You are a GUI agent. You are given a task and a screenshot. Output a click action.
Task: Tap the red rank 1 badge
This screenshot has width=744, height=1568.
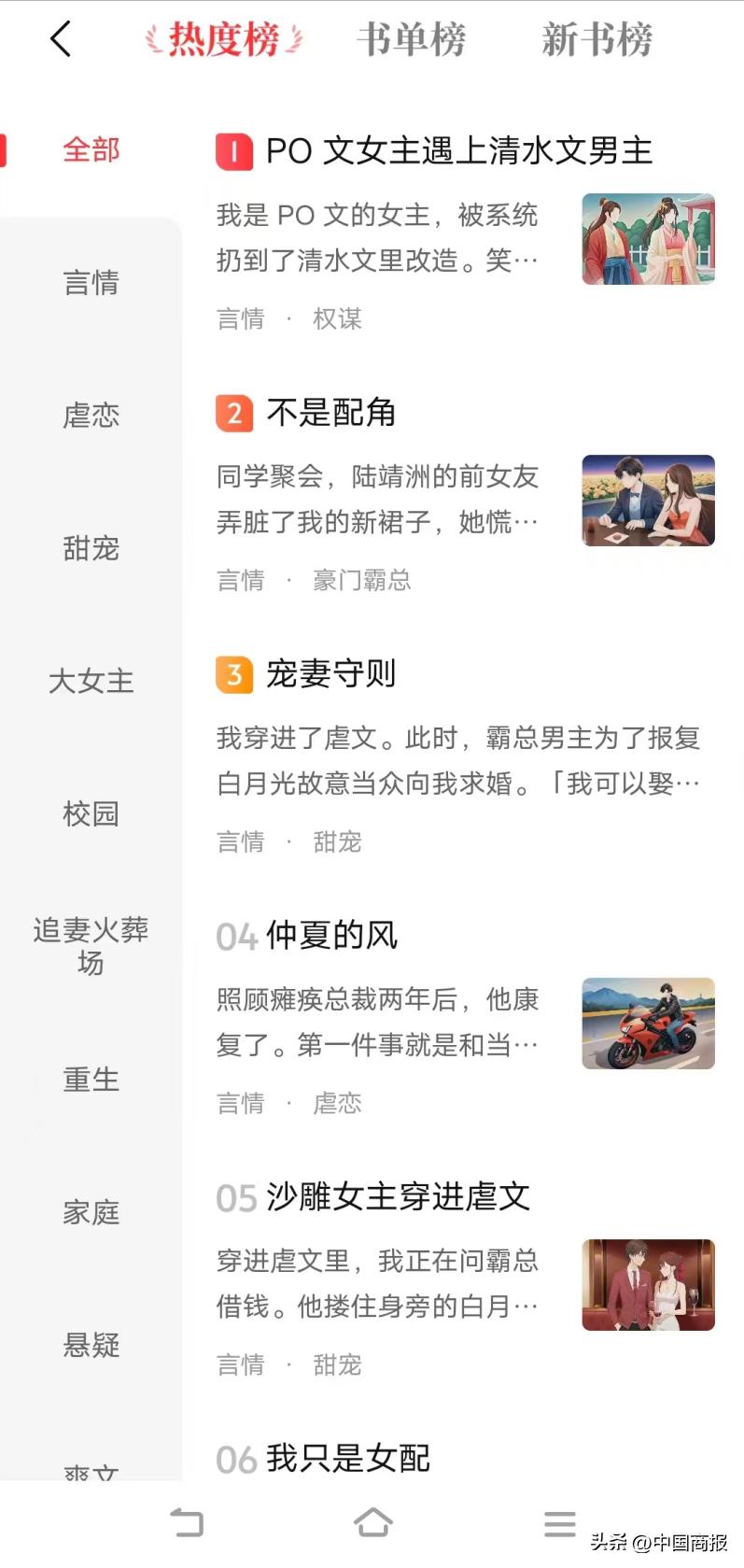point(234,151)
